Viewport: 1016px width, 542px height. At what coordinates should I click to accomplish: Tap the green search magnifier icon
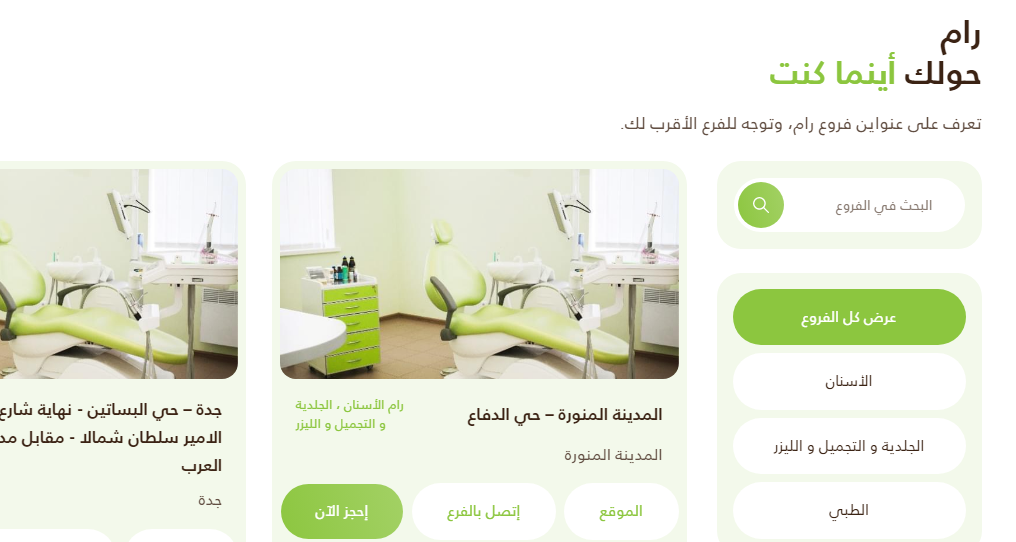coord(760,205)
